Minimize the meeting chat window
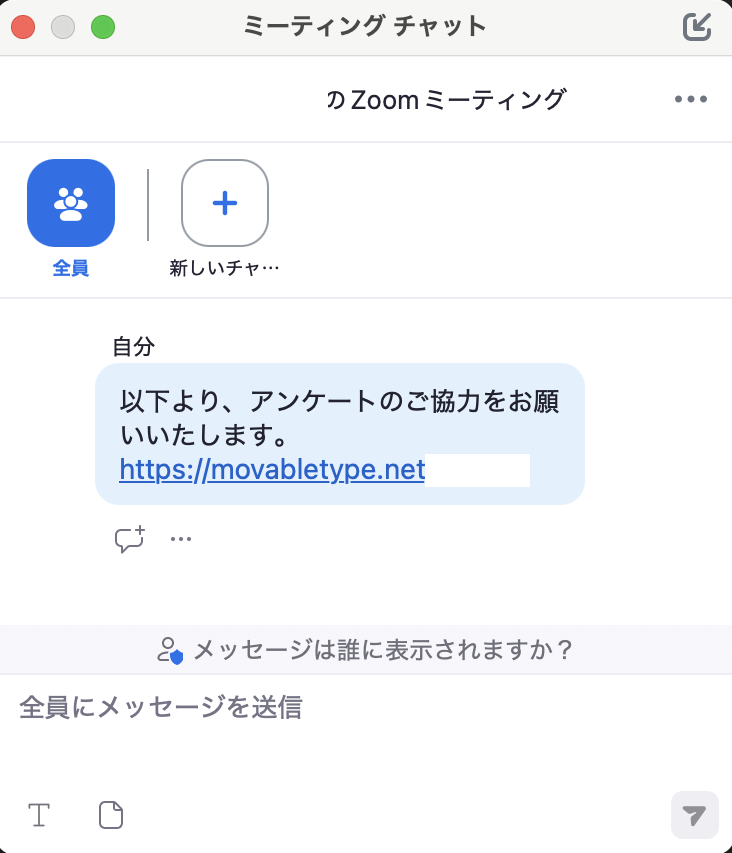 click(x=63, y=27)
